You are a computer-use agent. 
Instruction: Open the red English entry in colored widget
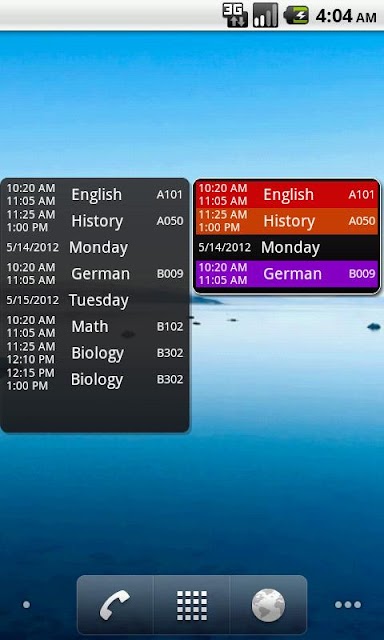(x=287, y=195)
